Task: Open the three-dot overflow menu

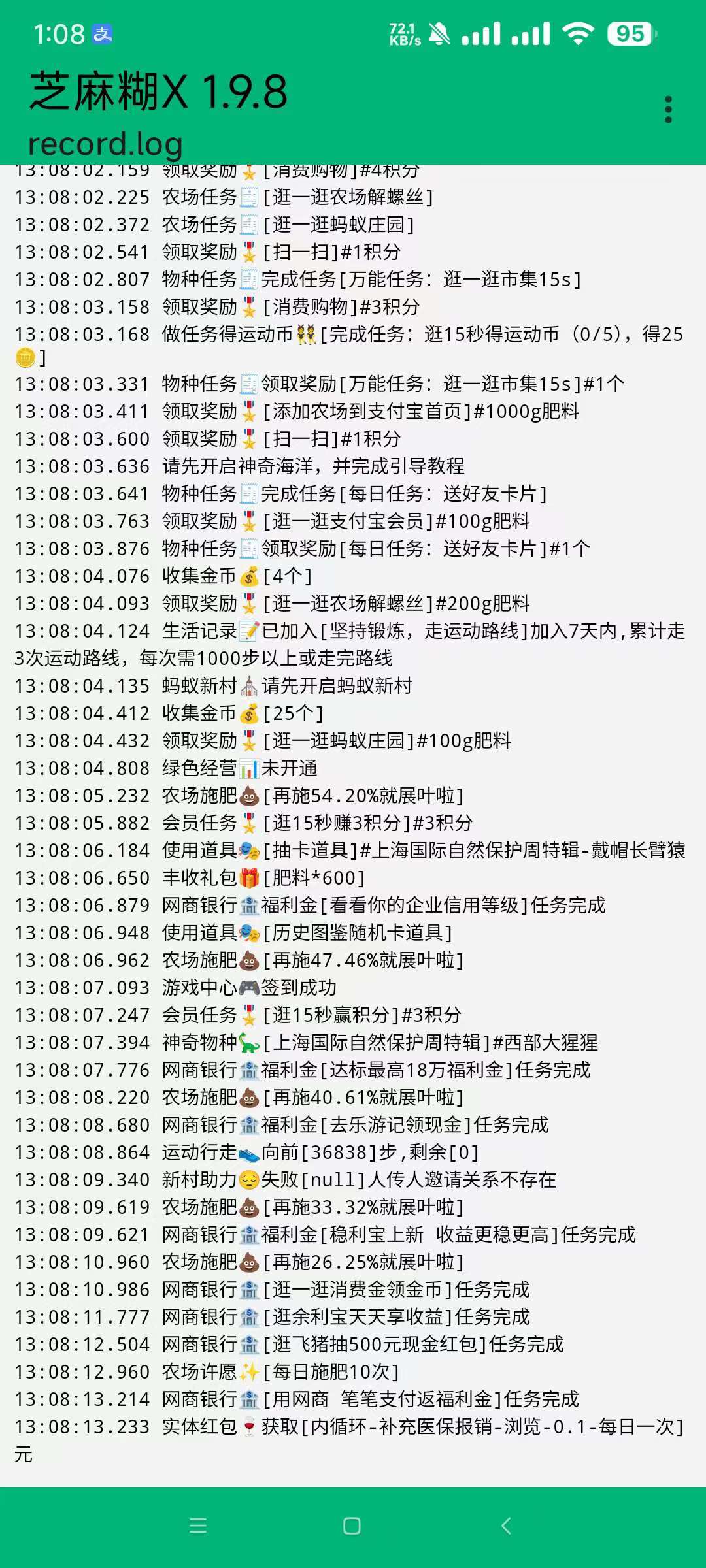Action: click(667, 110)
